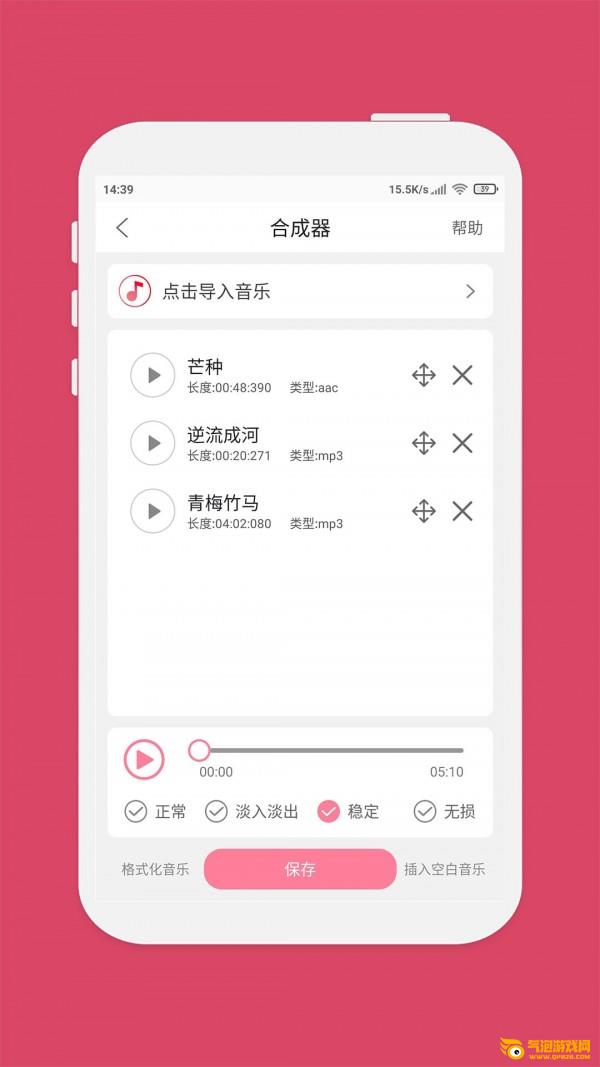Select the 无损 lossless option
The width and height of the screenshot is (600, 1067).
pos(444,811)
